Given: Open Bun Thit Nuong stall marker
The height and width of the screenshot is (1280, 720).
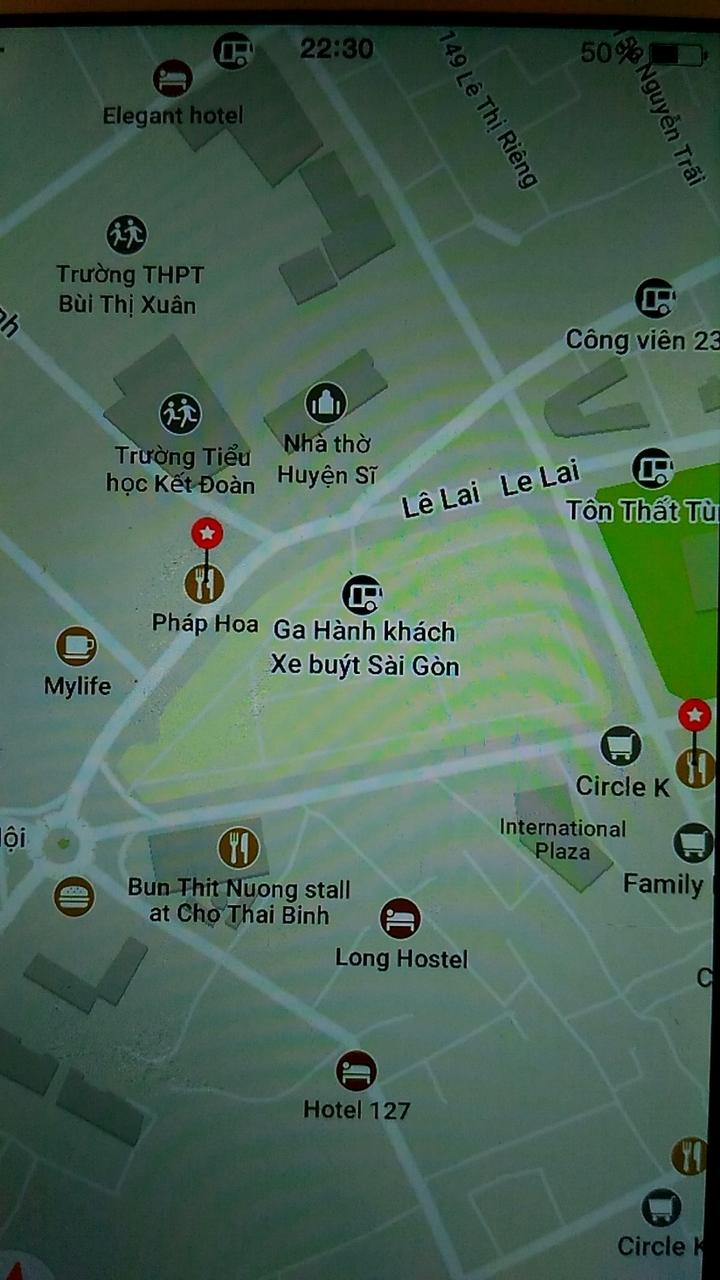Looking at the screenshot, I should (x=238, y=849).
